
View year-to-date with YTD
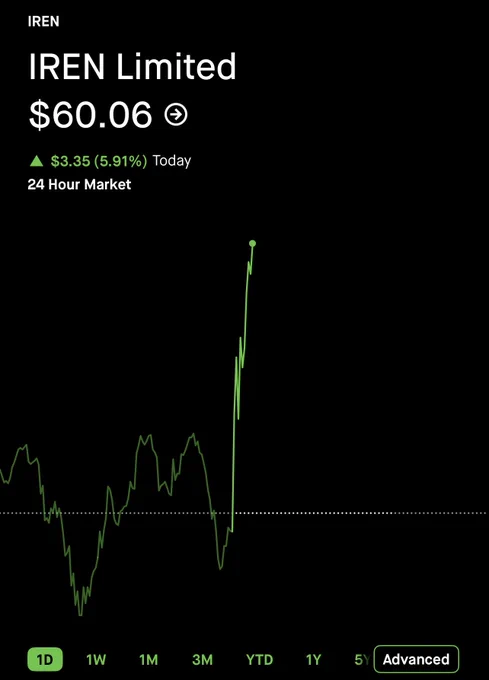tap(259, 660)
